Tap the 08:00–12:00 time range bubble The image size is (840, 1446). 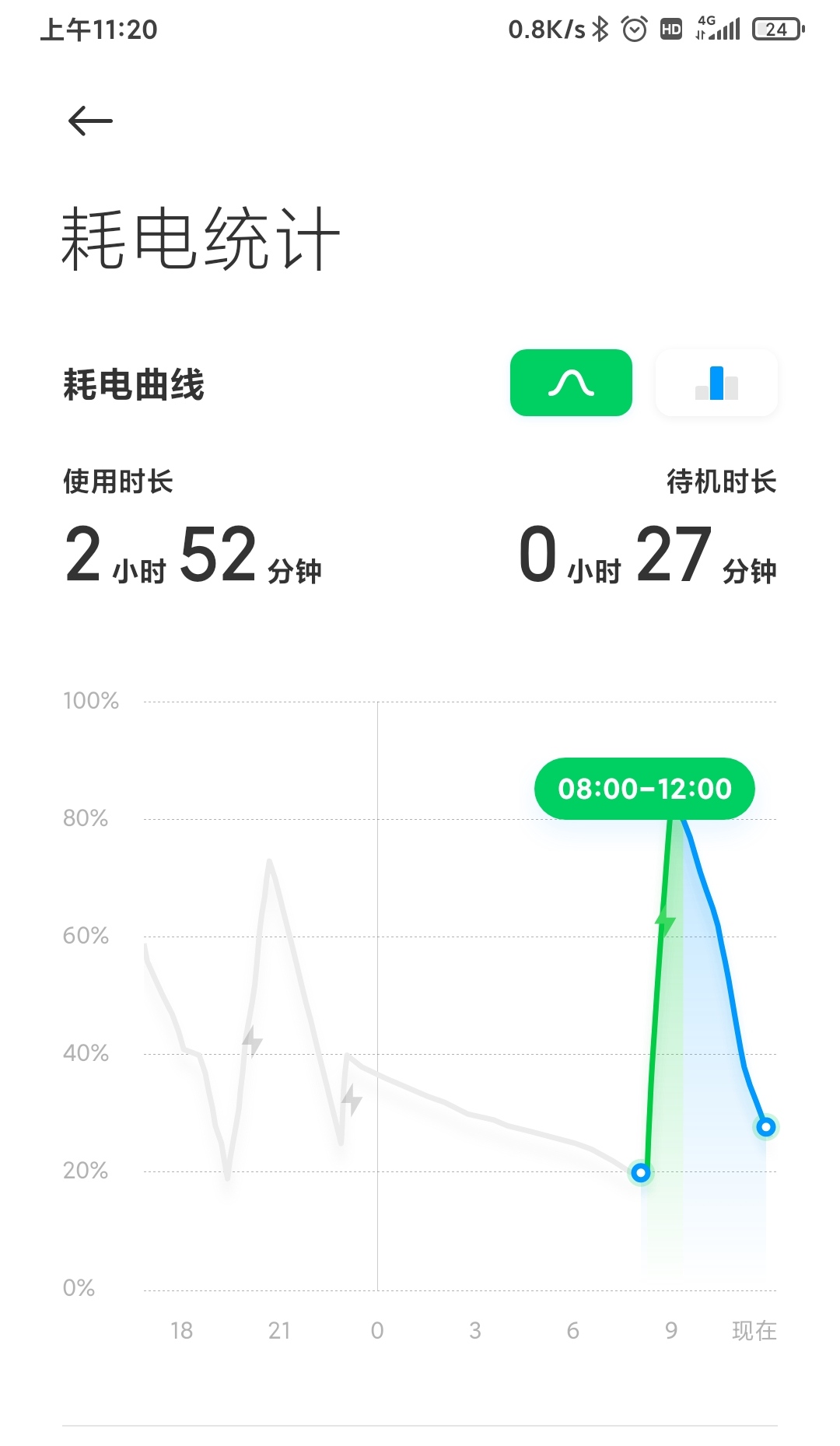click(644, 789)
